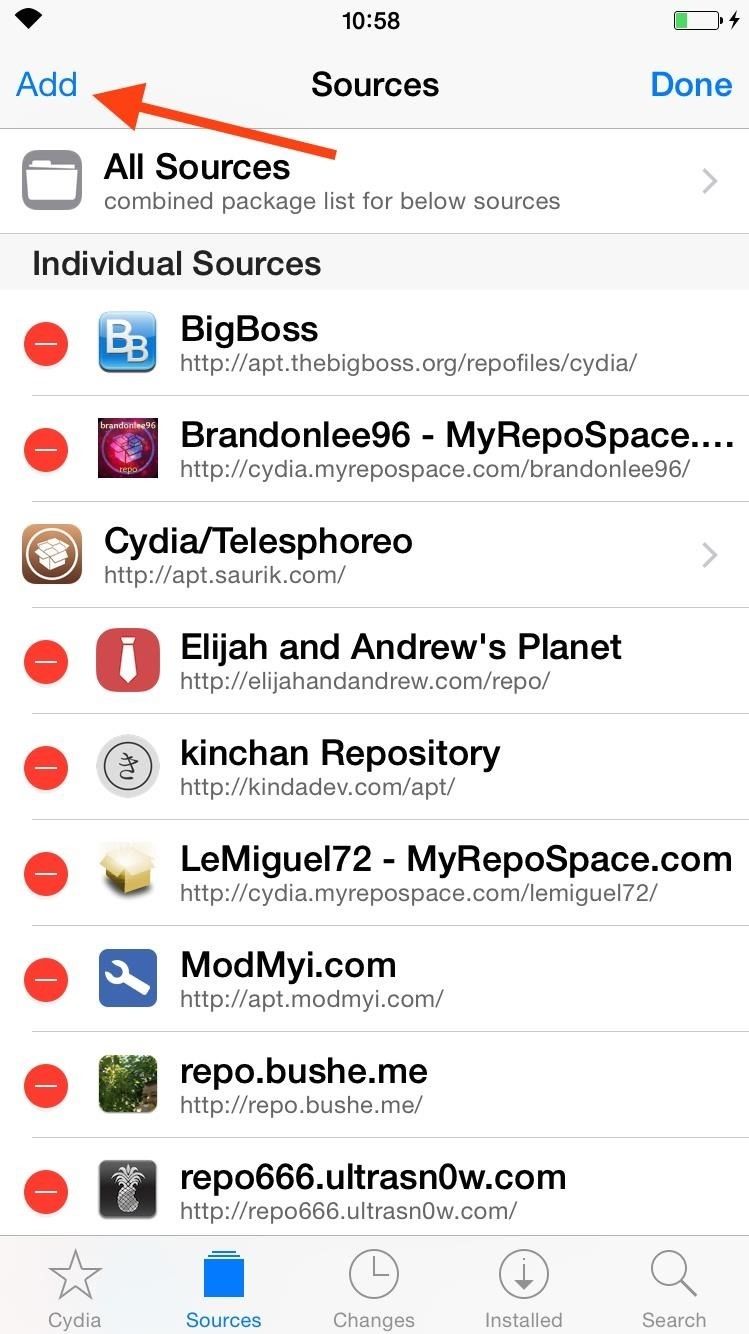Remove the kinchan Repository source
Viewport: 749px width, 1334px height.
46,768
